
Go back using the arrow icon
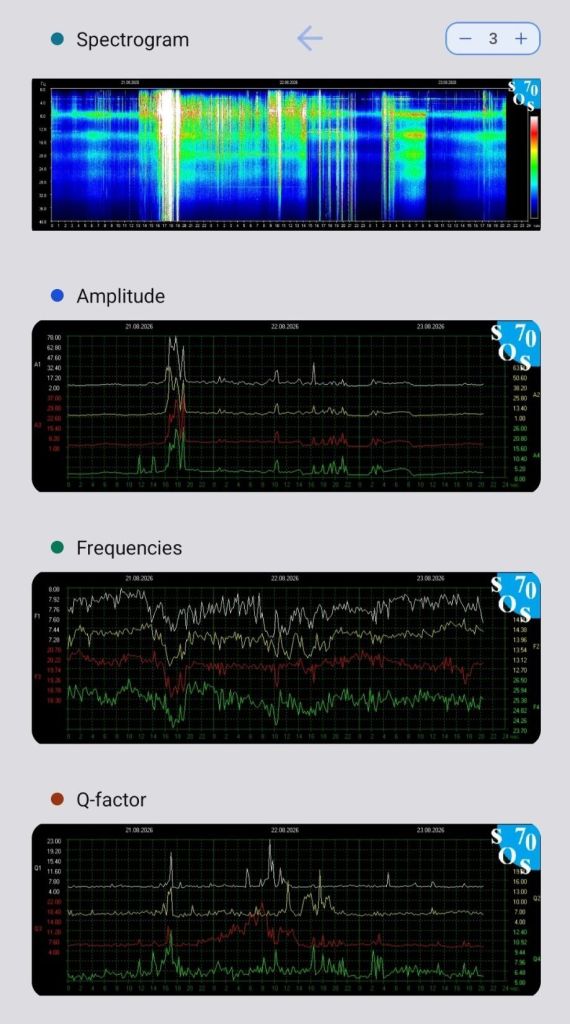click(310, 39)
